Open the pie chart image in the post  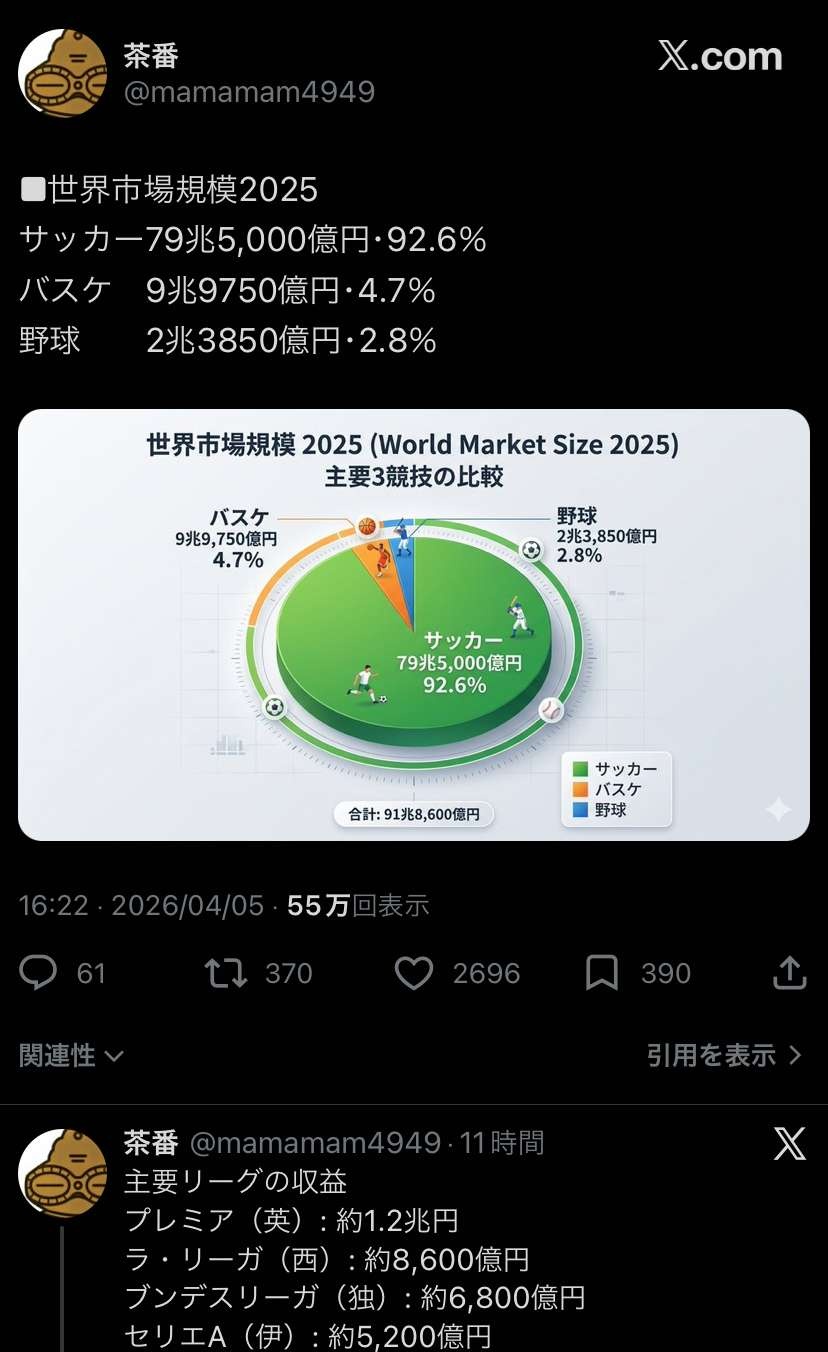click(x=413, y=624)
